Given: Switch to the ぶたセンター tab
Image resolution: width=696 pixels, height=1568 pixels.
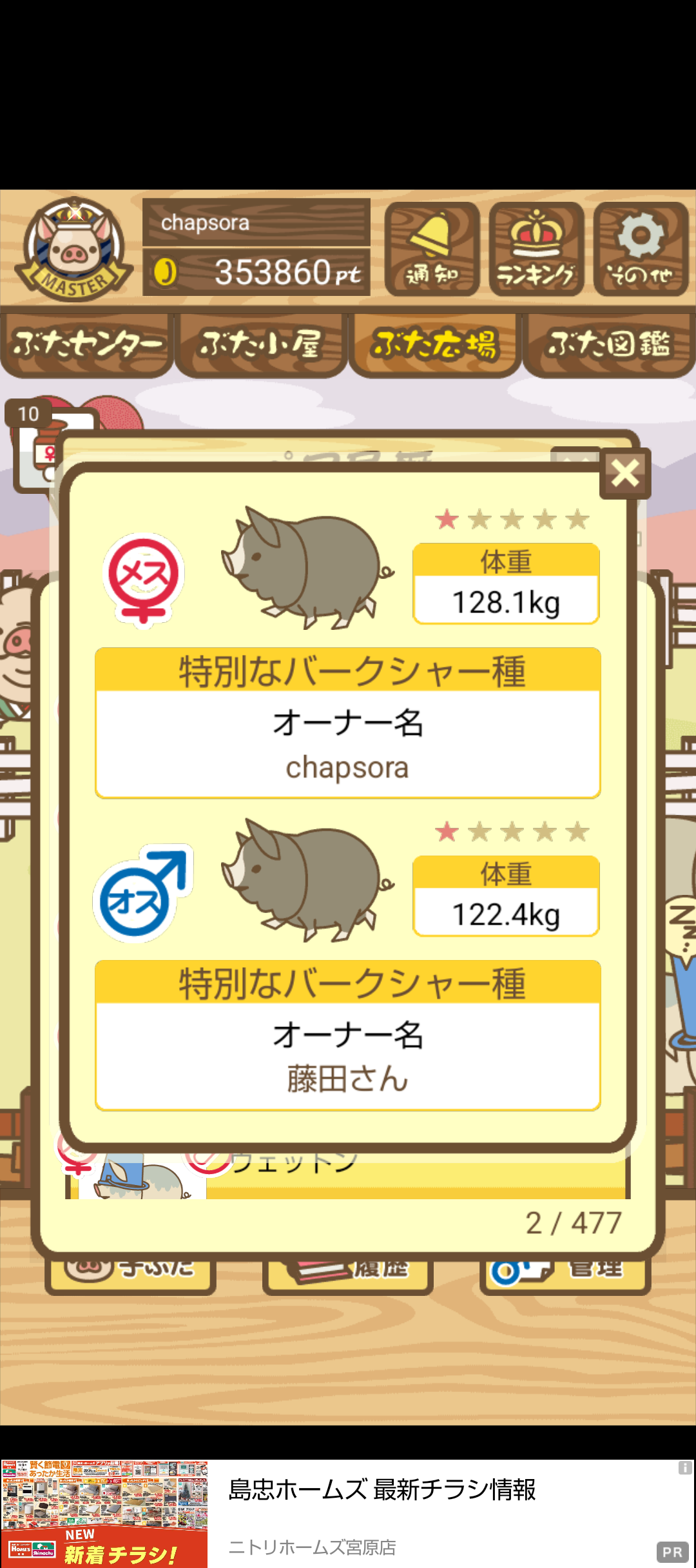Looking at the screenshot, I should click(x=87, y=345).
